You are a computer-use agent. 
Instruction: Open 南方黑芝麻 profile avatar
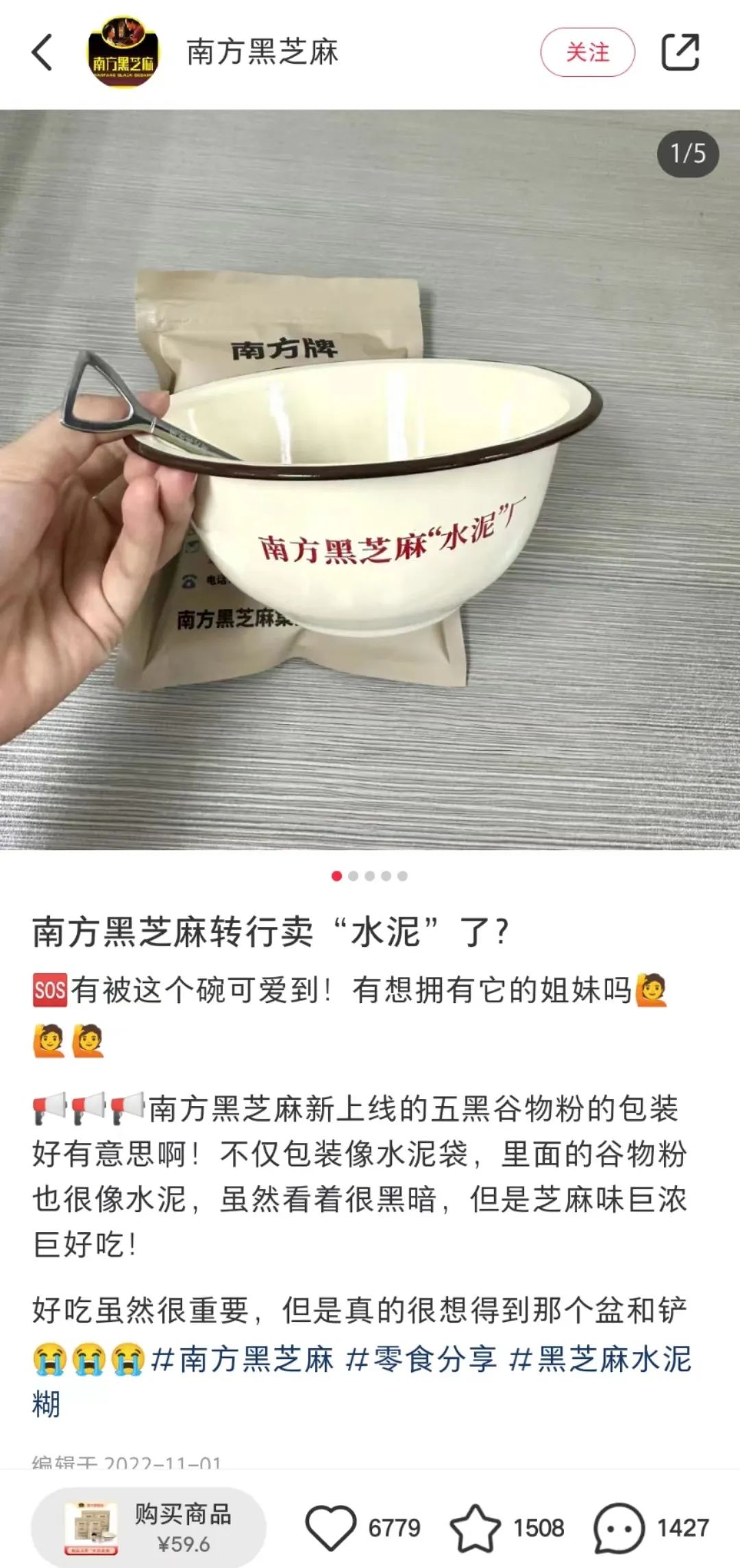pyautogui.click(x=123, y=52)
